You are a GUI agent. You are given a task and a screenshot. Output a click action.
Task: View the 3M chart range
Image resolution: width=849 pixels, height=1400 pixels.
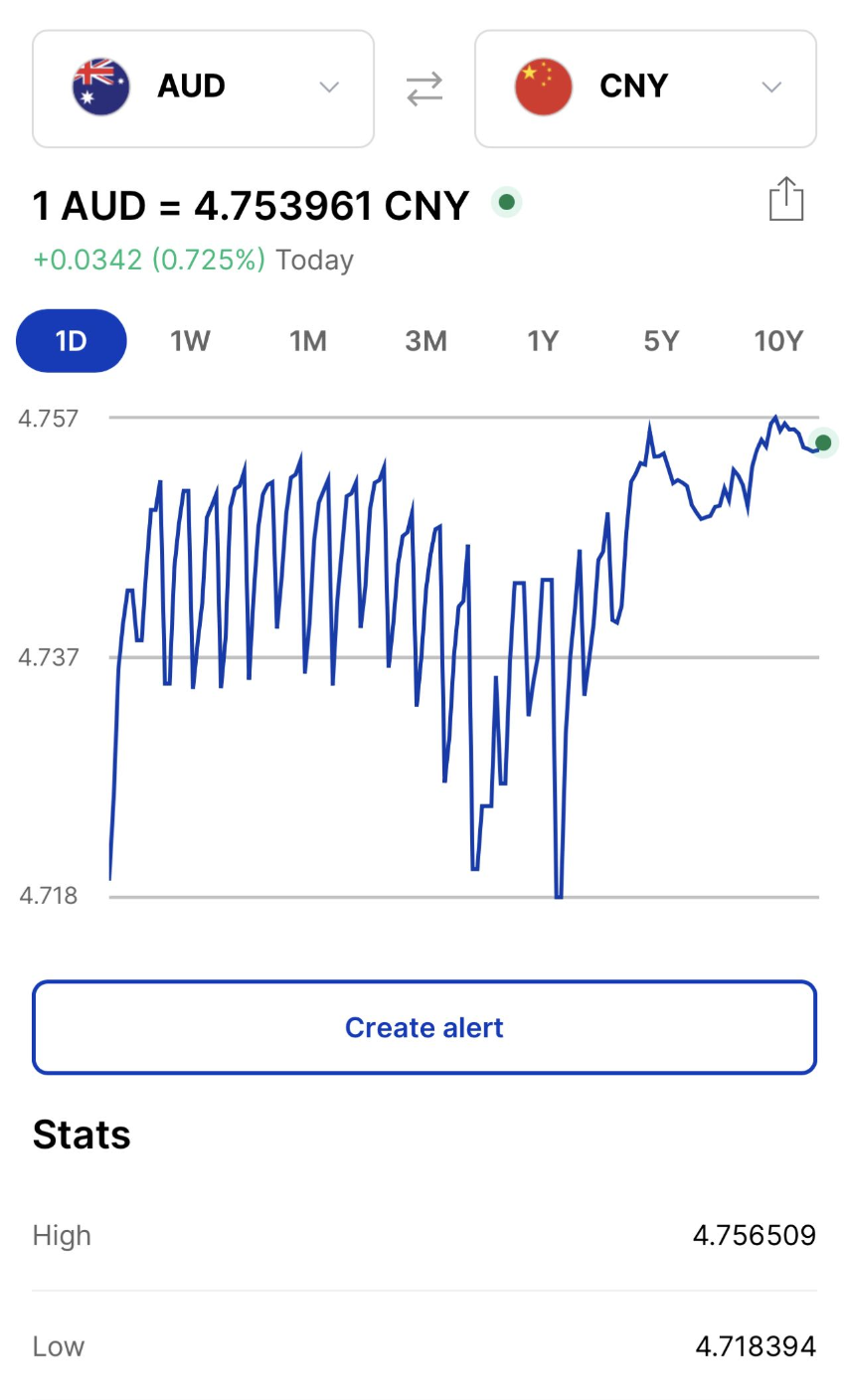(425, 341)
